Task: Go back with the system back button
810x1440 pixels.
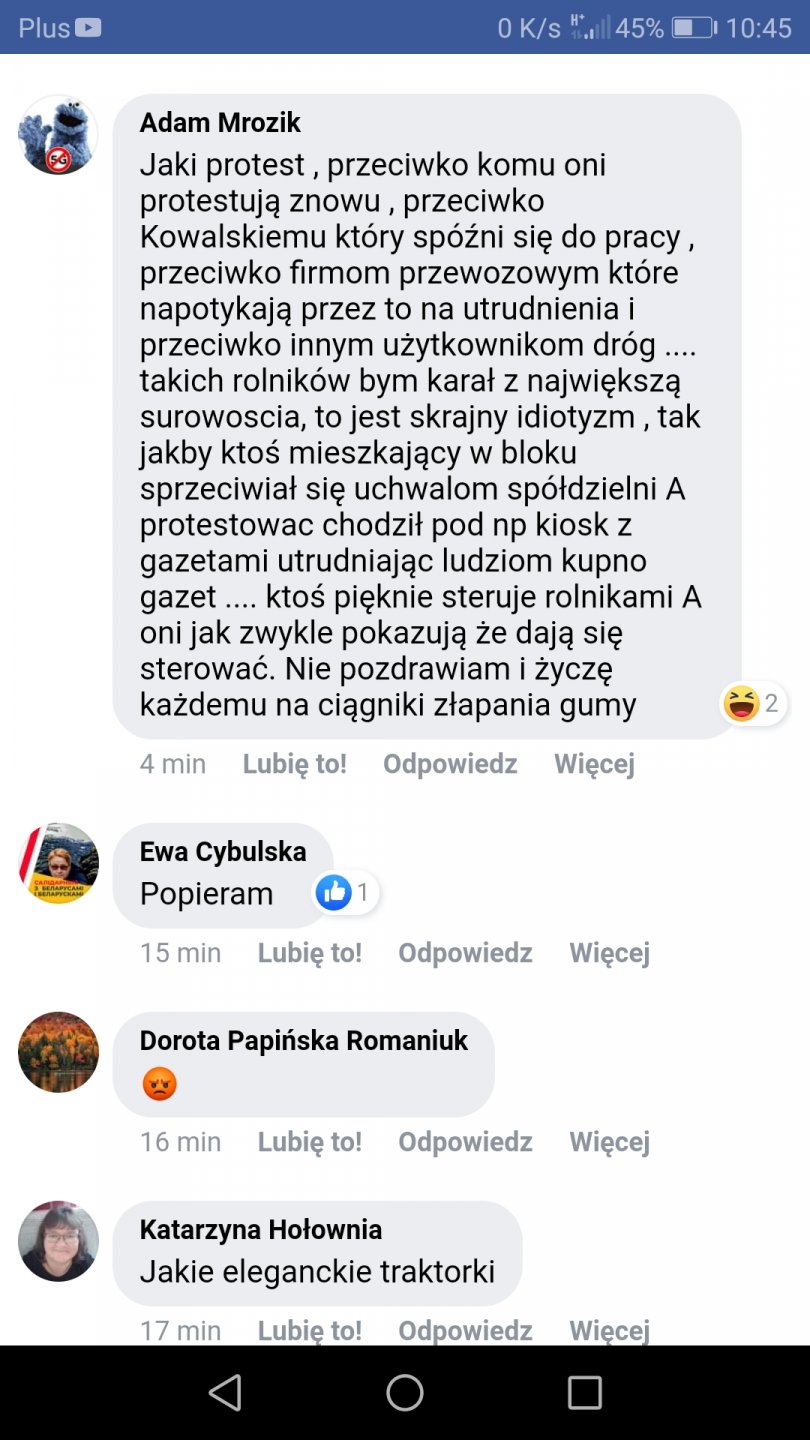Action: (x=225, y=1392)
